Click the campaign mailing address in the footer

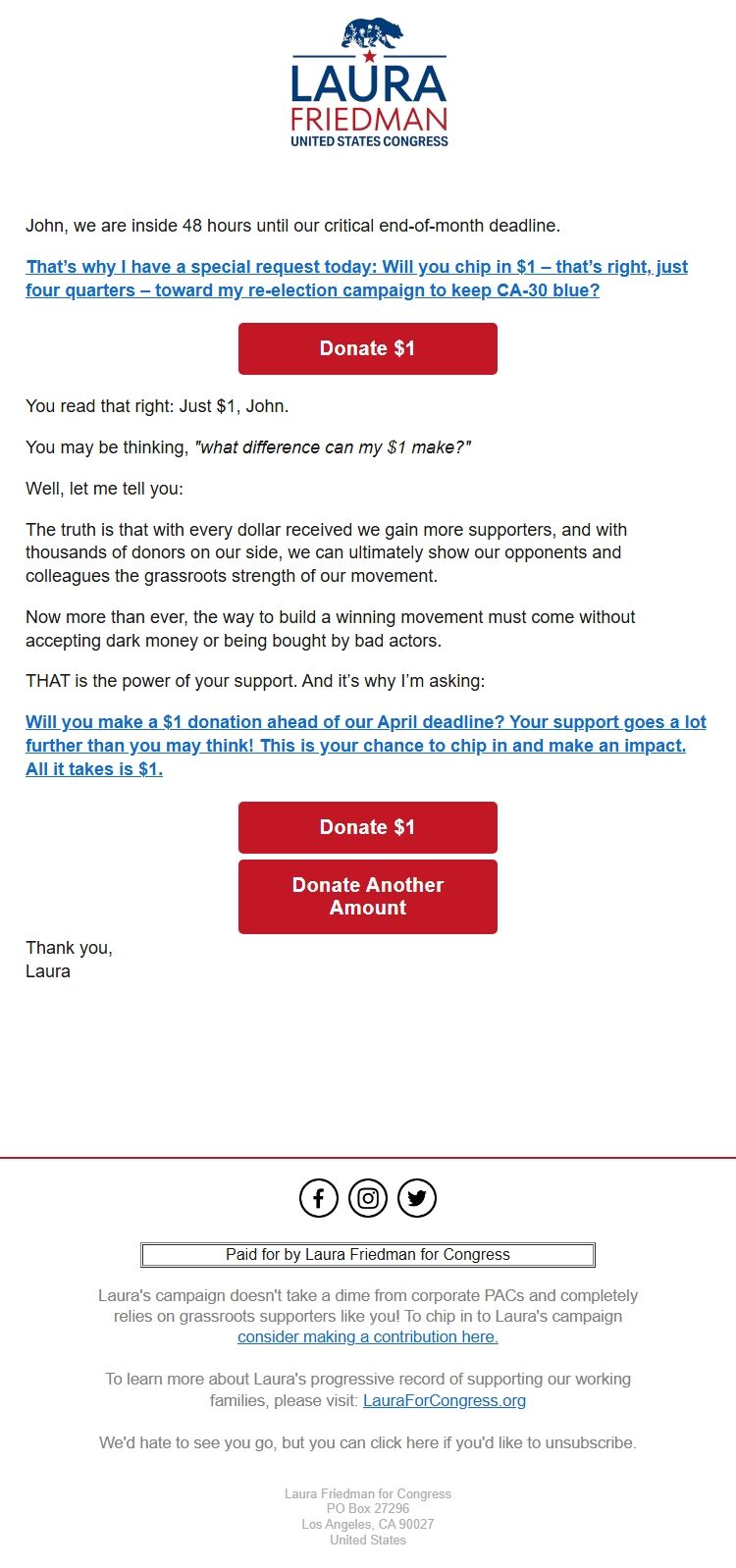pos(367,1516)
